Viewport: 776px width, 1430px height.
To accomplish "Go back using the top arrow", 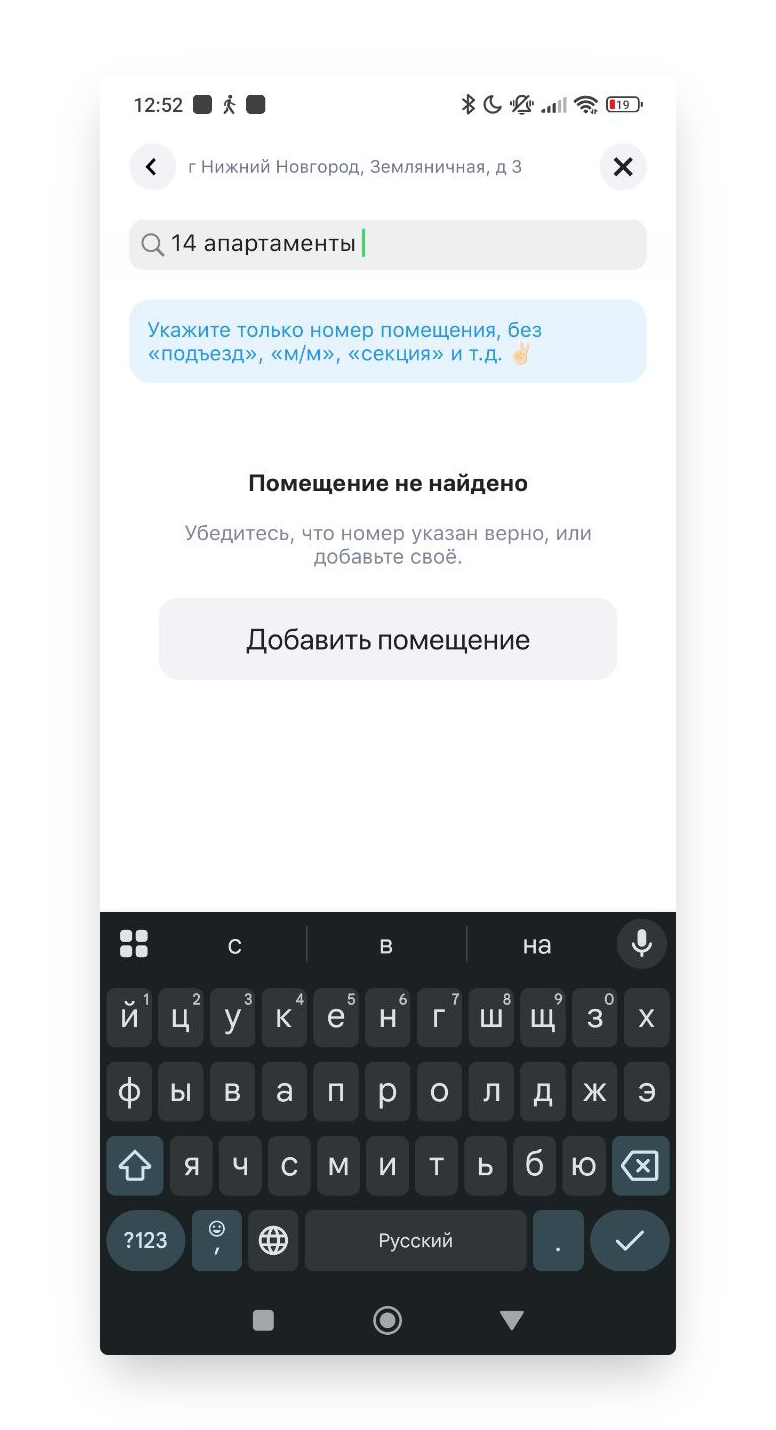I will [152, 167].
